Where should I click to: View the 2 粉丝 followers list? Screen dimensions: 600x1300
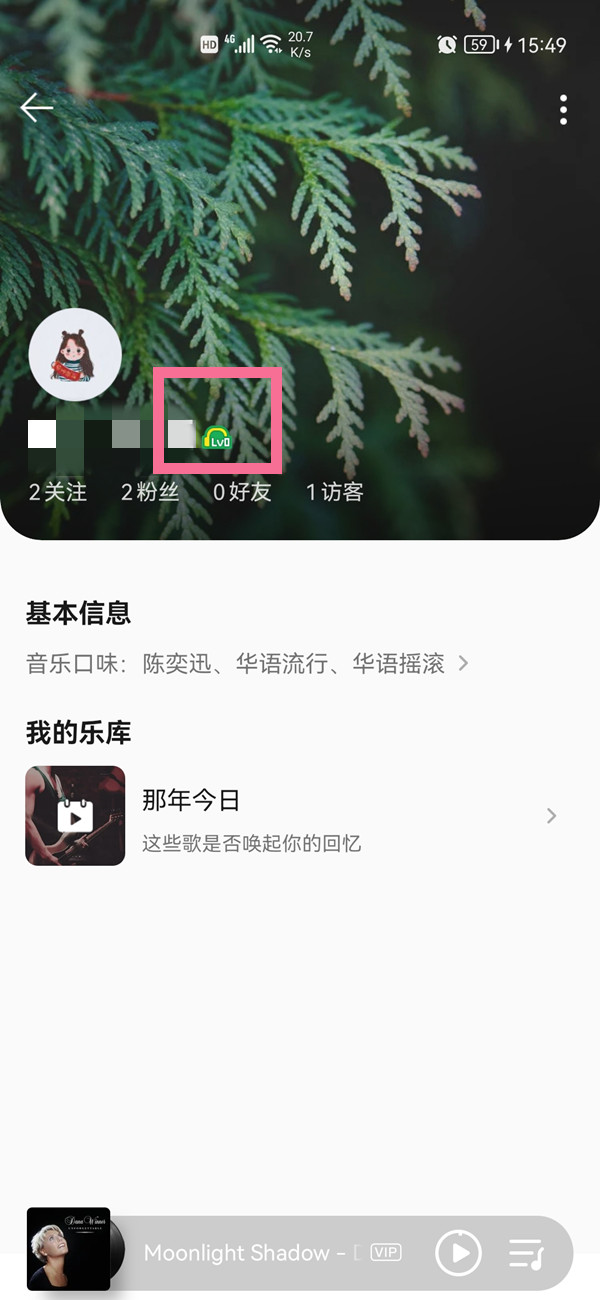tap(150, 492)
